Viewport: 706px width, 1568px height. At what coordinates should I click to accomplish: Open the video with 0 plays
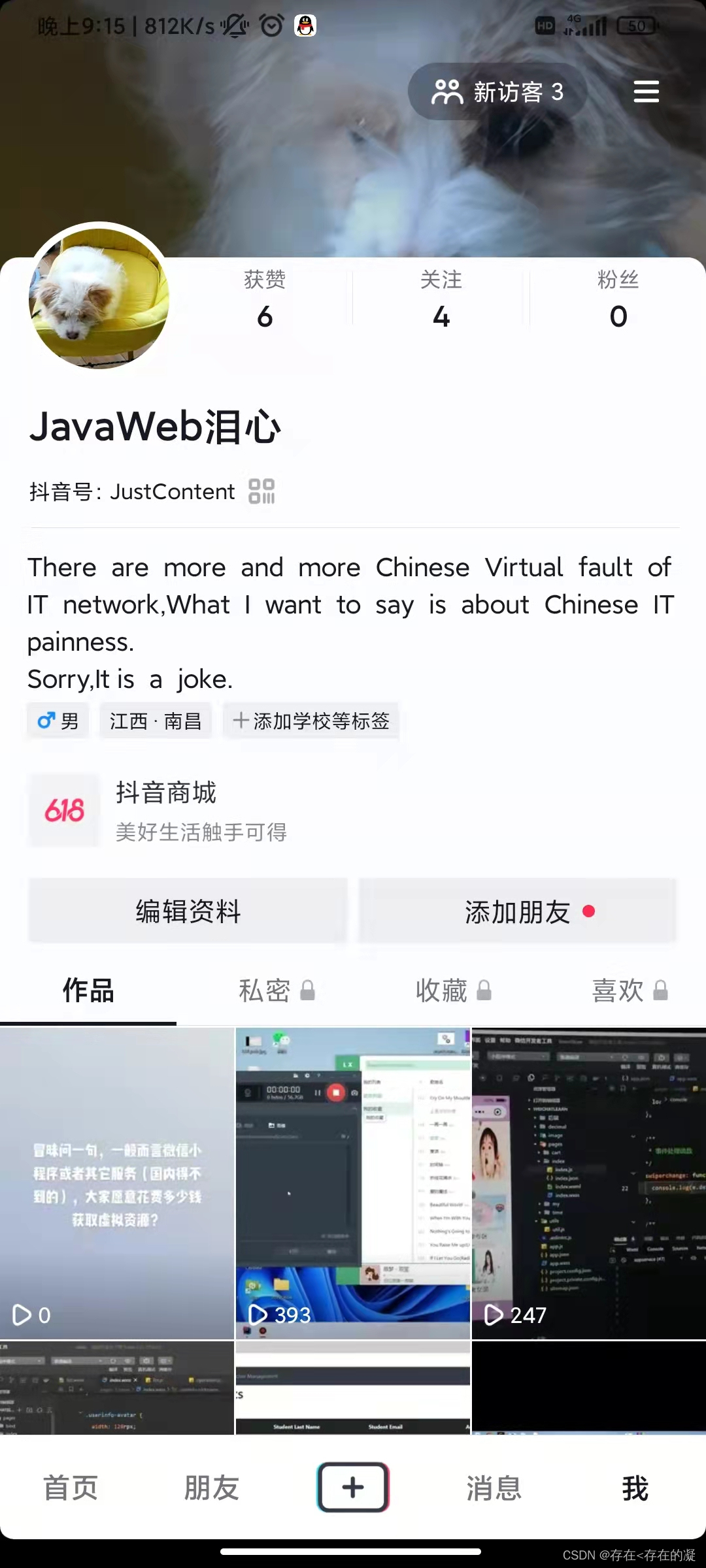(117, 1183)
